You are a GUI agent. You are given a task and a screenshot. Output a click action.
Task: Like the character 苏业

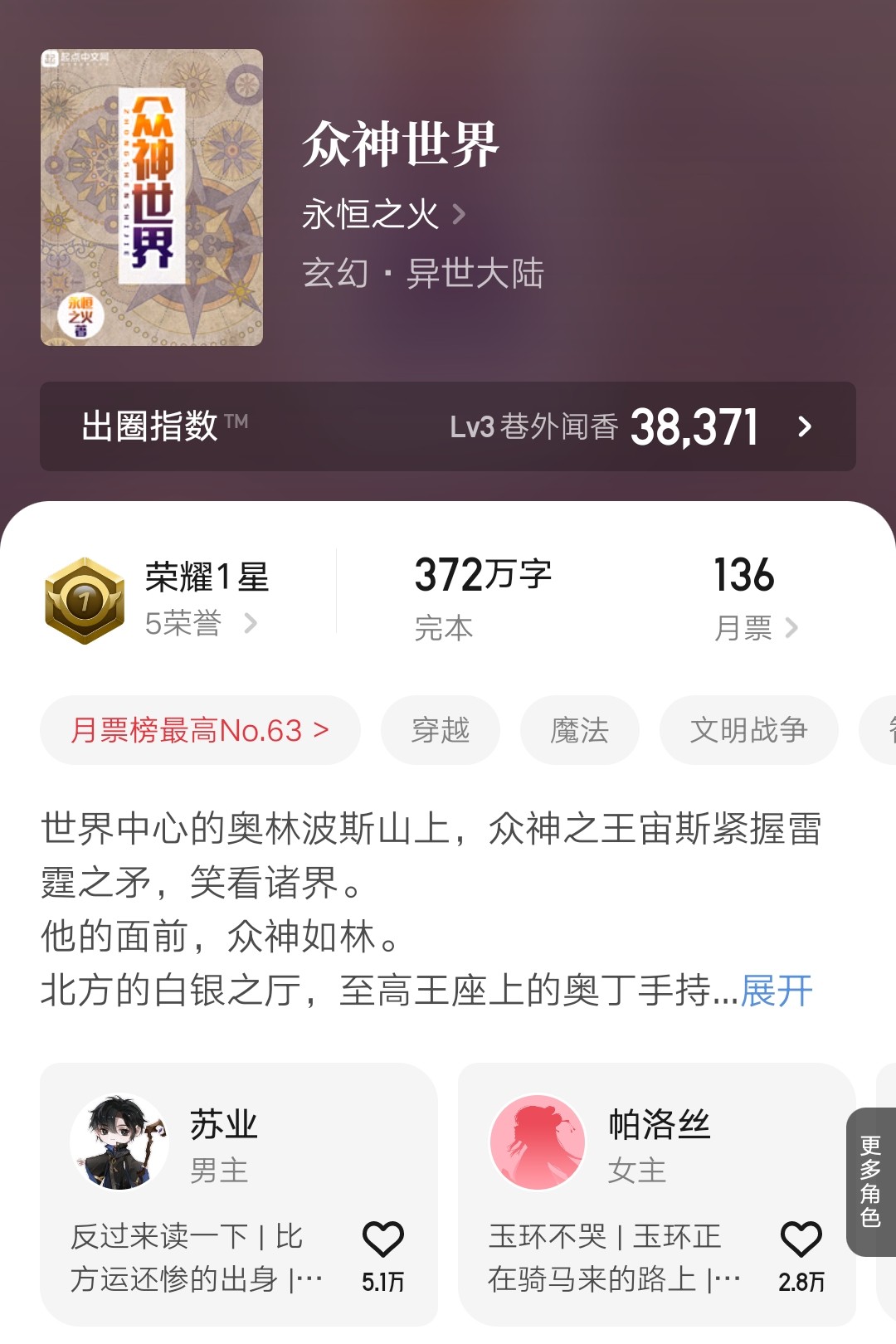pos(383,1240)
